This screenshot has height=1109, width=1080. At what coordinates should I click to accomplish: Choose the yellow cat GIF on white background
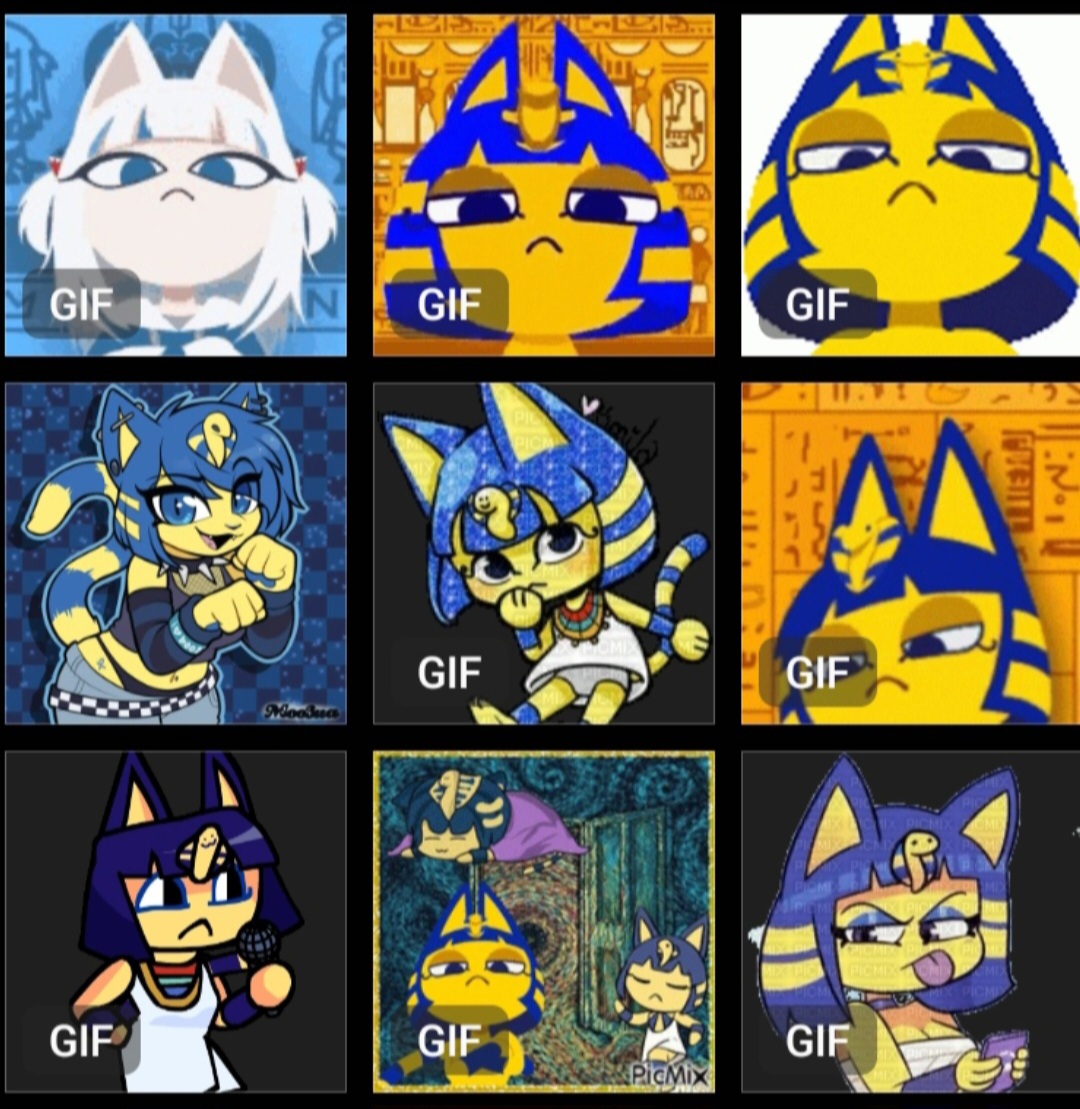[910, 185]
